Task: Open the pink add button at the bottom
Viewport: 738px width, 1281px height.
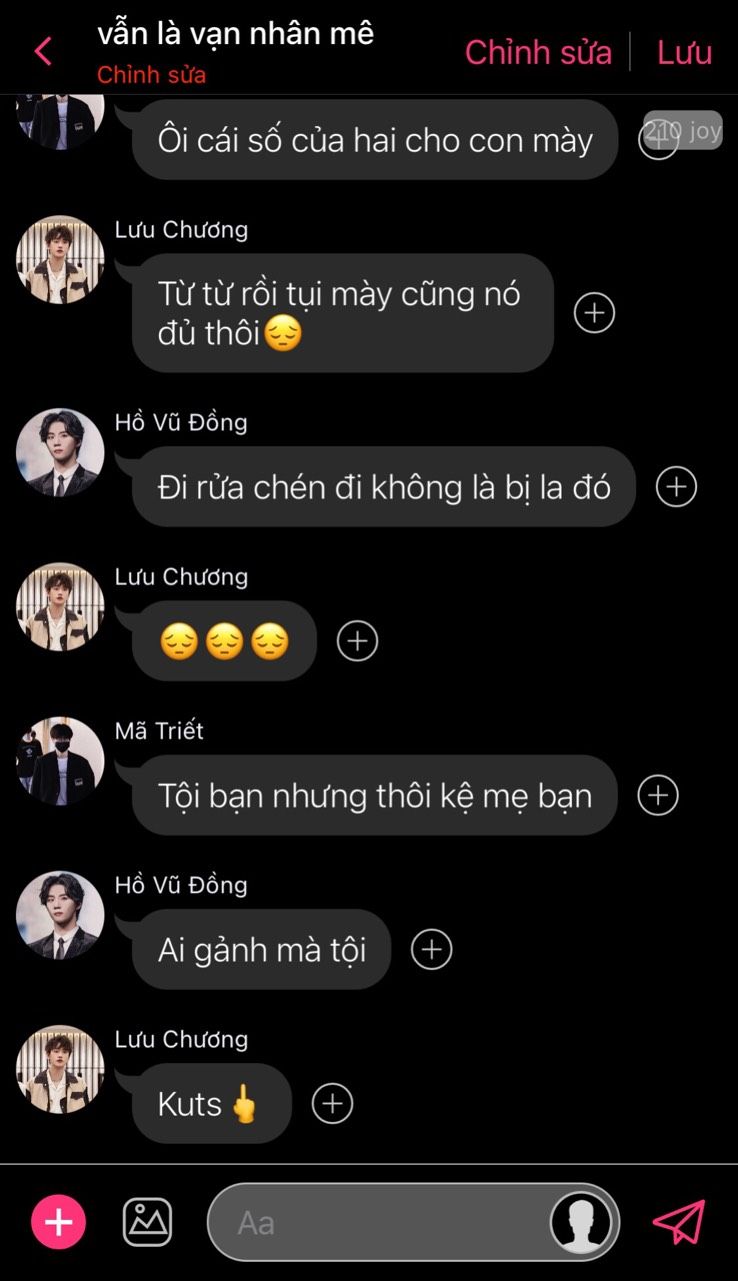Action: click(59, 1222)
